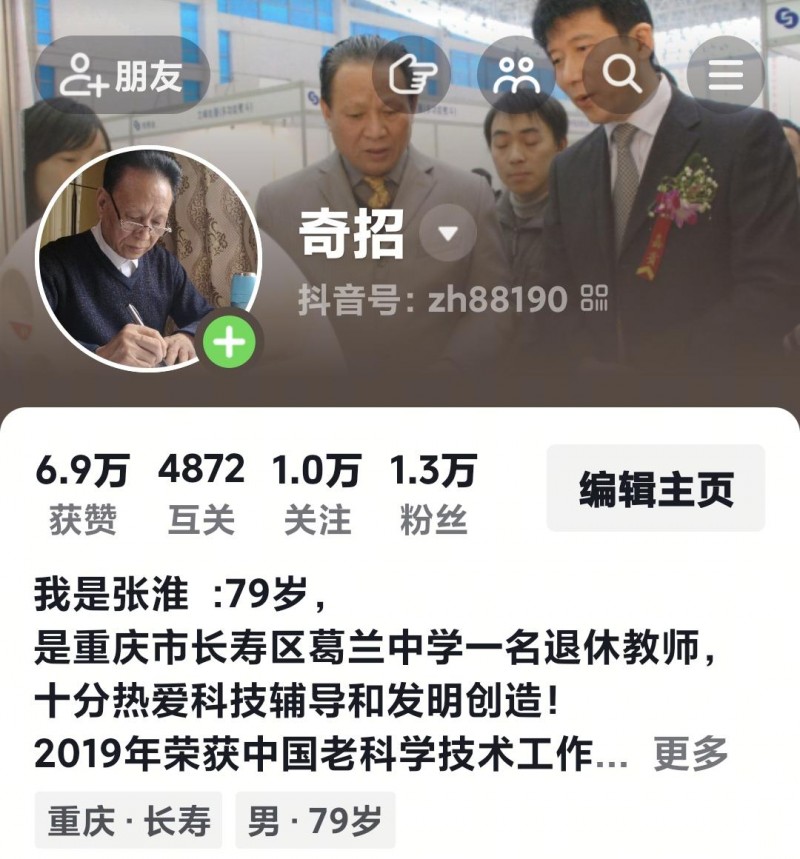Open the QR code next to 抖音号

coord(594,298)
